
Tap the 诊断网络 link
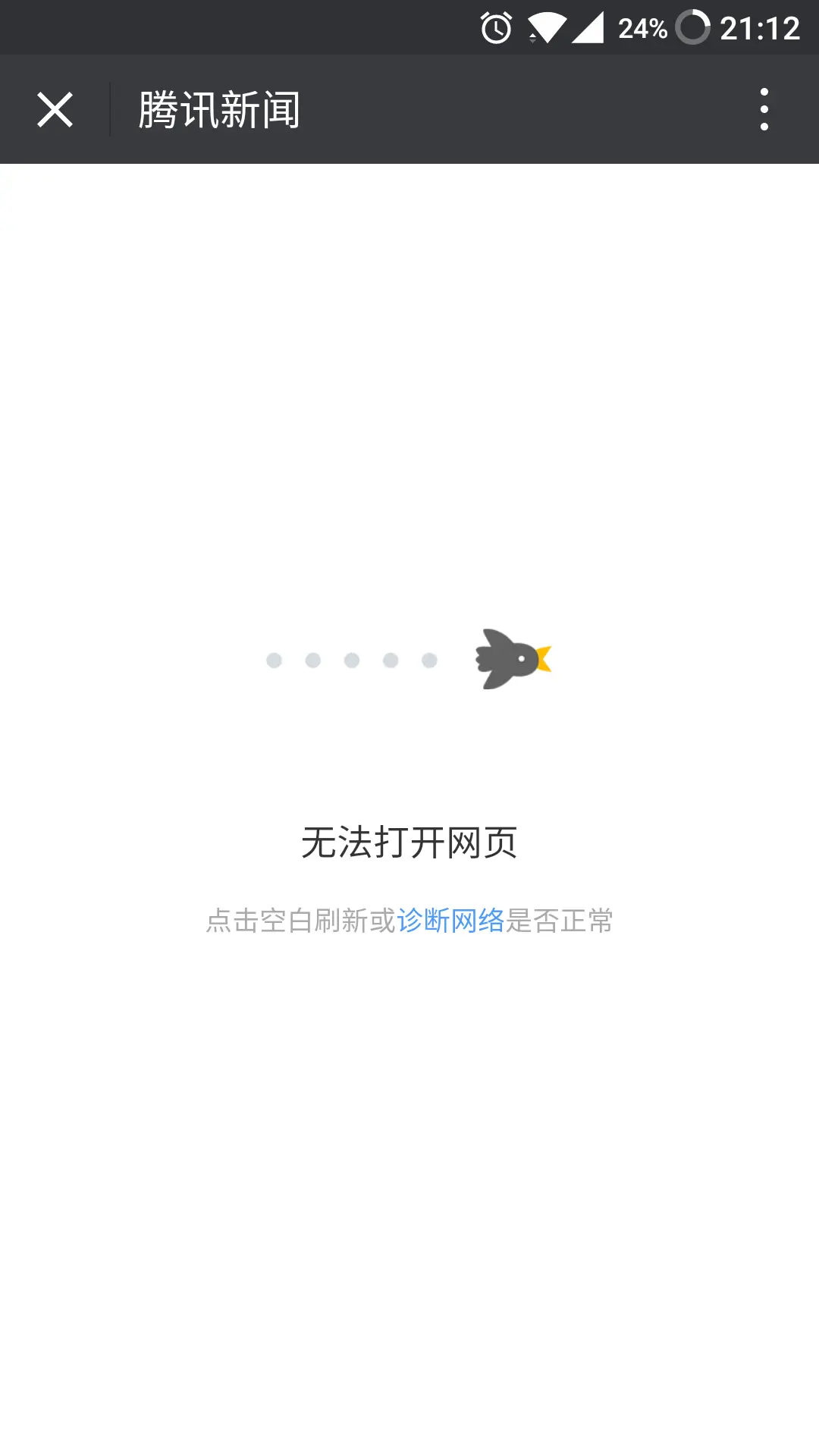tap(450, 921)
